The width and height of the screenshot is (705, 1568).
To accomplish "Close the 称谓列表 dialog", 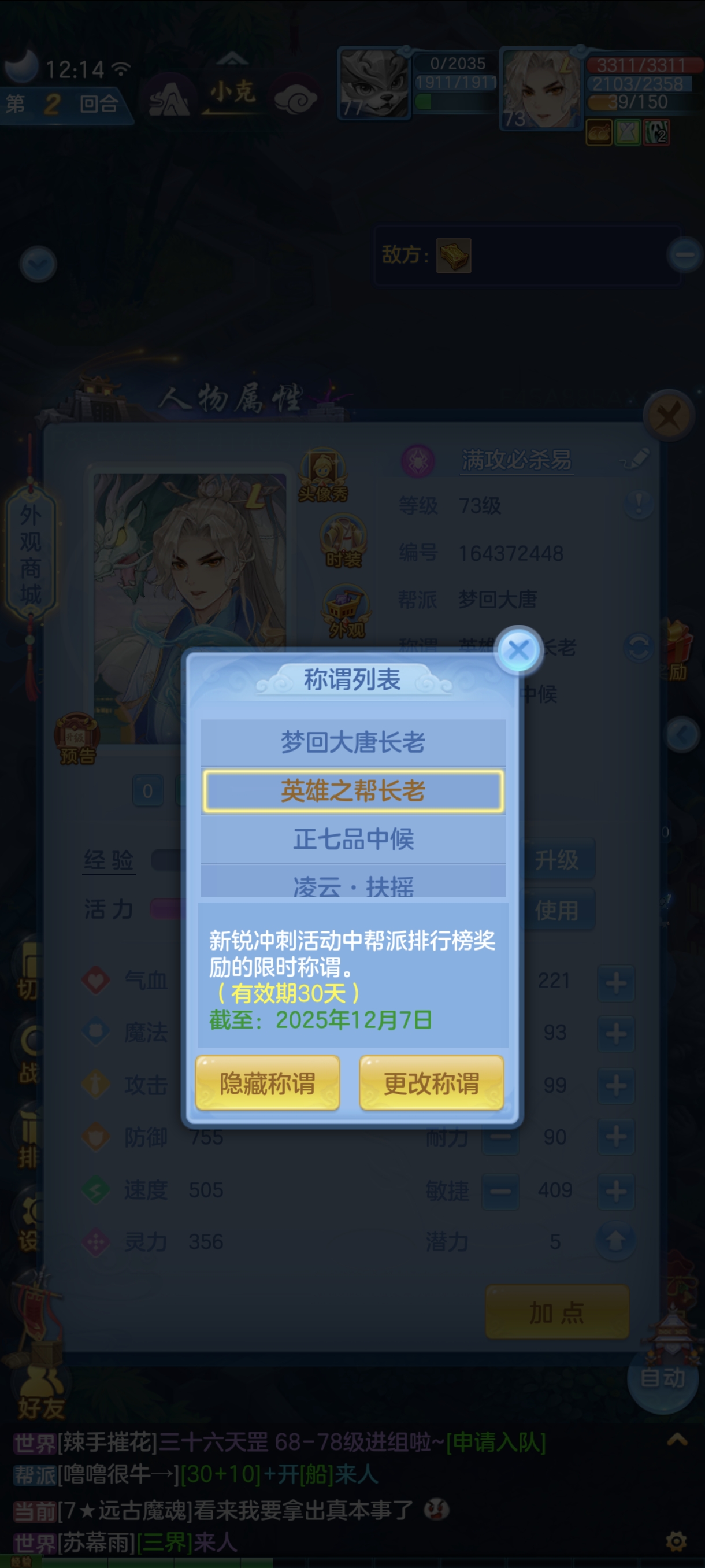I will click(518, 650).
